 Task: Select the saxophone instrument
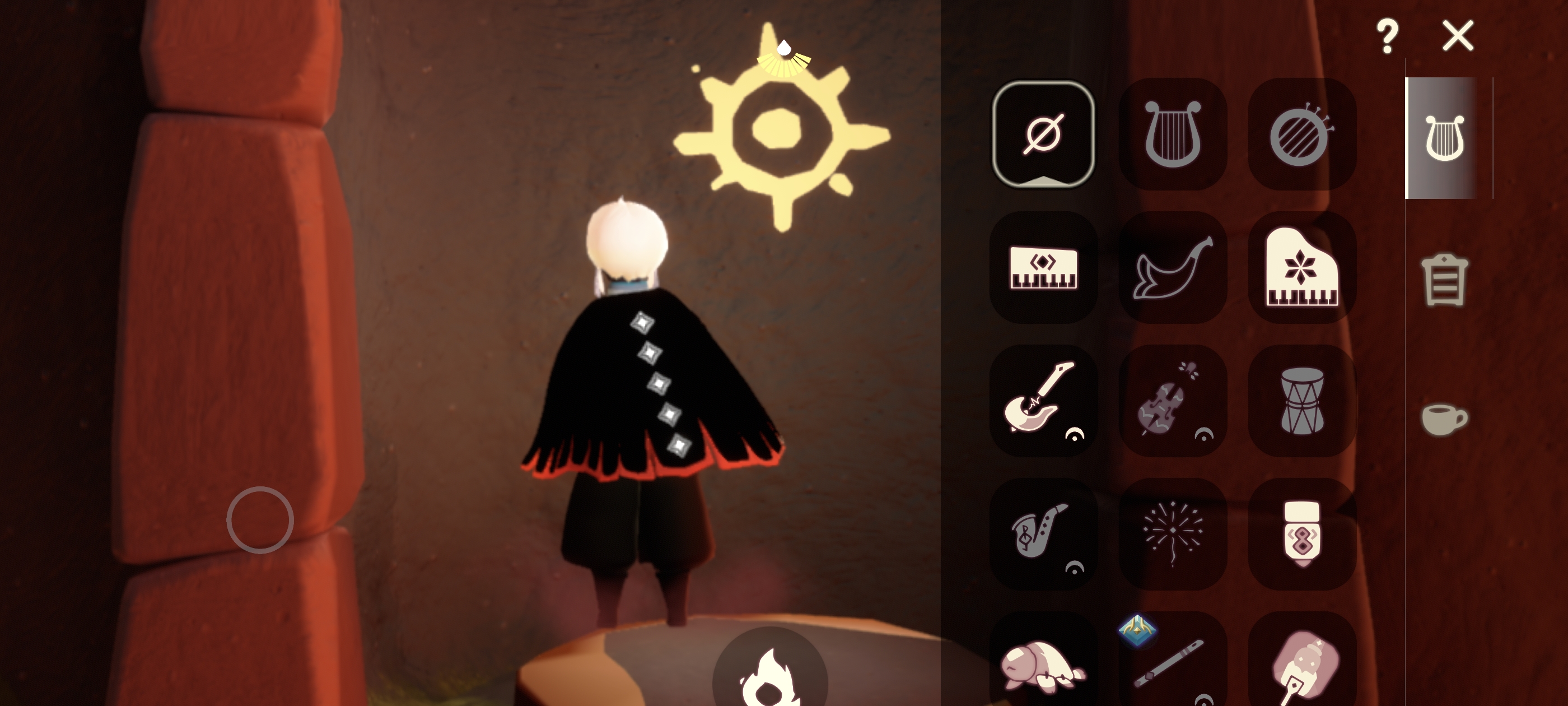pos(1043,532)
